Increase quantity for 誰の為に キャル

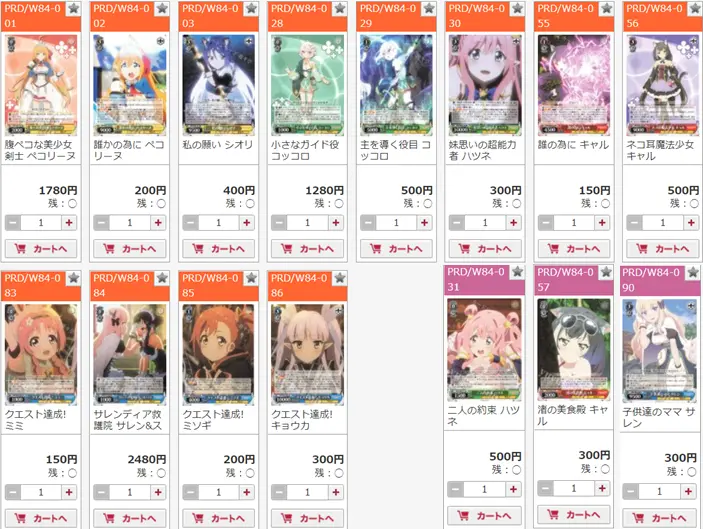tap(601, 223)
